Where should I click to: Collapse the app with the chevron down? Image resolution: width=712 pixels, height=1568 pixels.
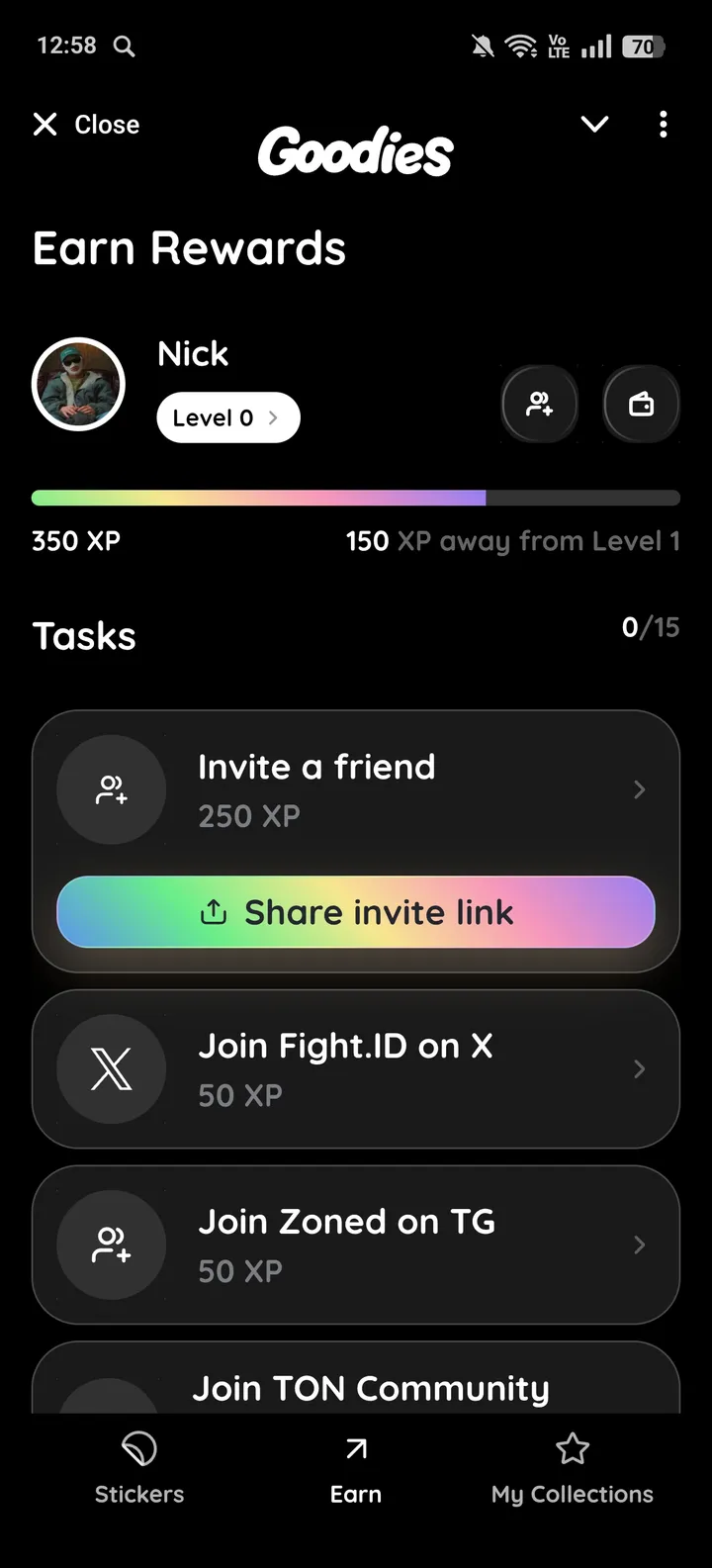(594, 124)
